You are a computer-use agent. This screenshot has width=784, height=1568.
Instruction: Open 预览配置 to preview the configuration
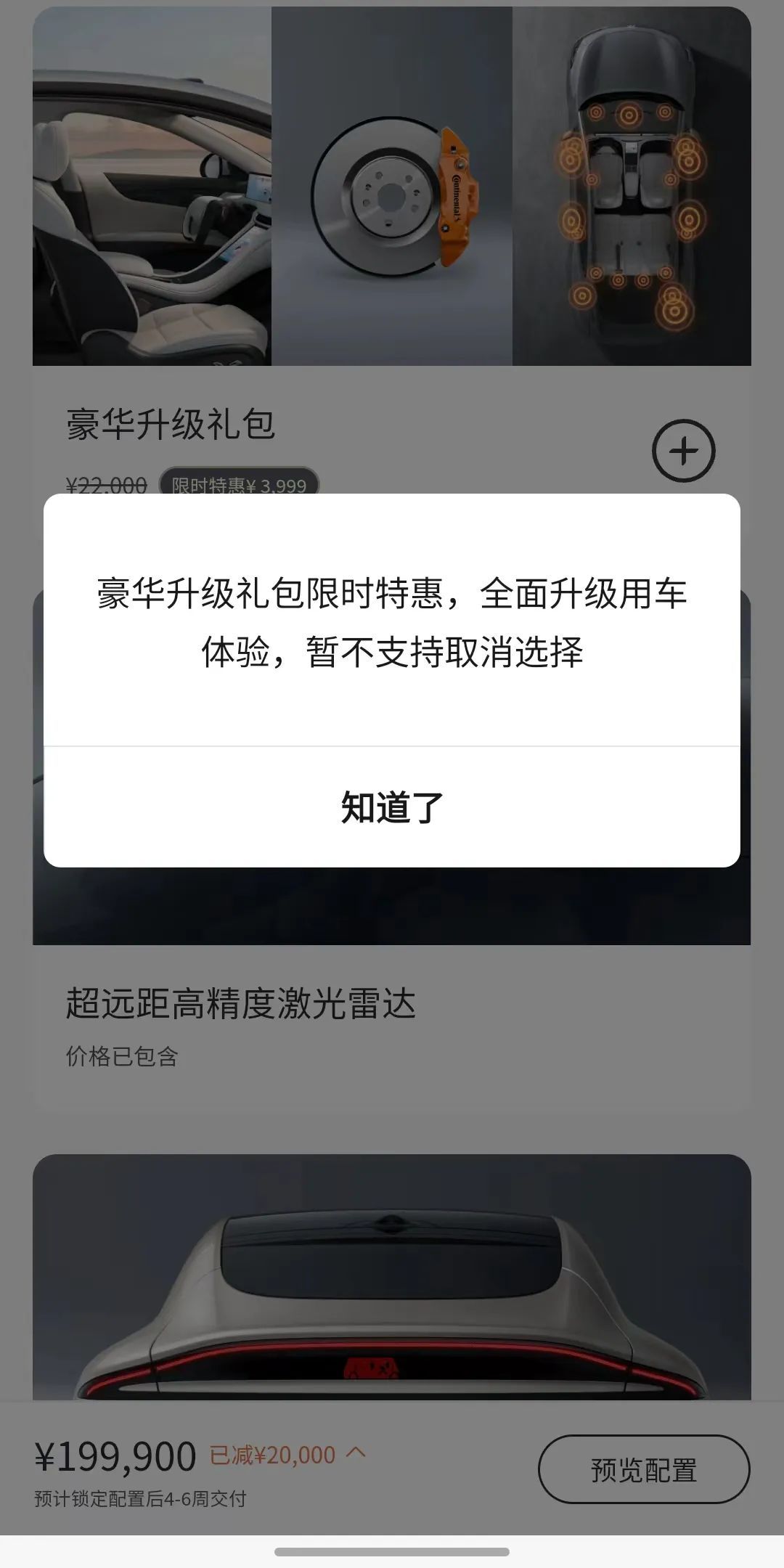pos(643,1470)
